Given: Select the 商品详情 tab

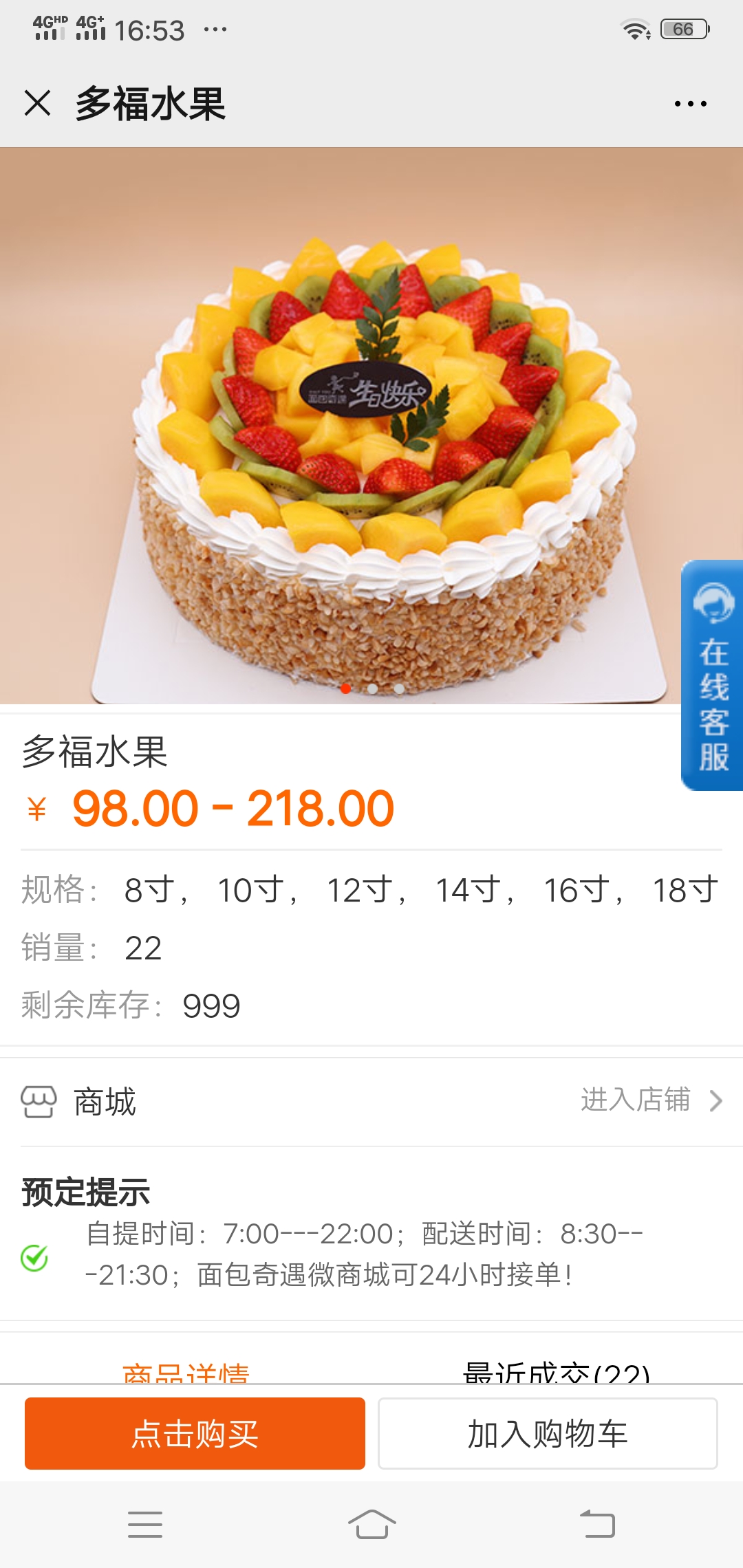Looking at the screenshot, I should [186, 1372].
